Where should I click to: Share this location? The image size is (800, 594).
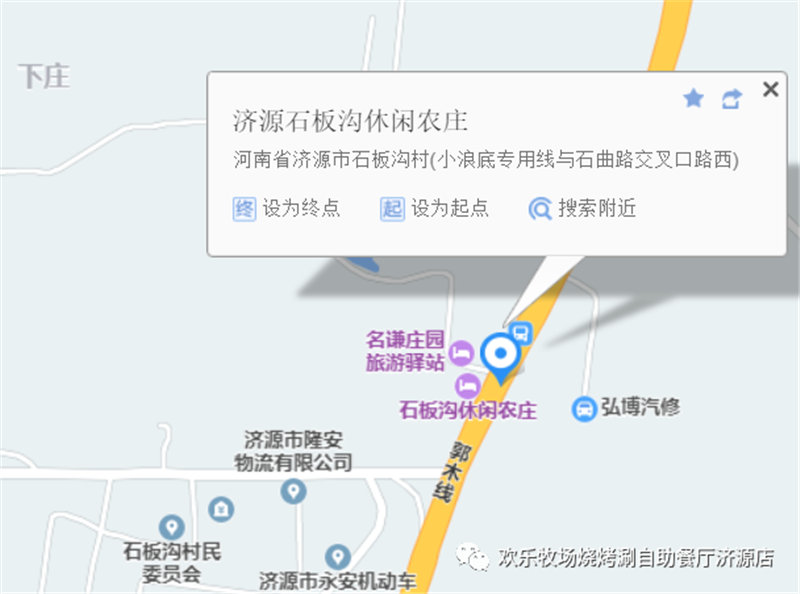pos(732,98)
